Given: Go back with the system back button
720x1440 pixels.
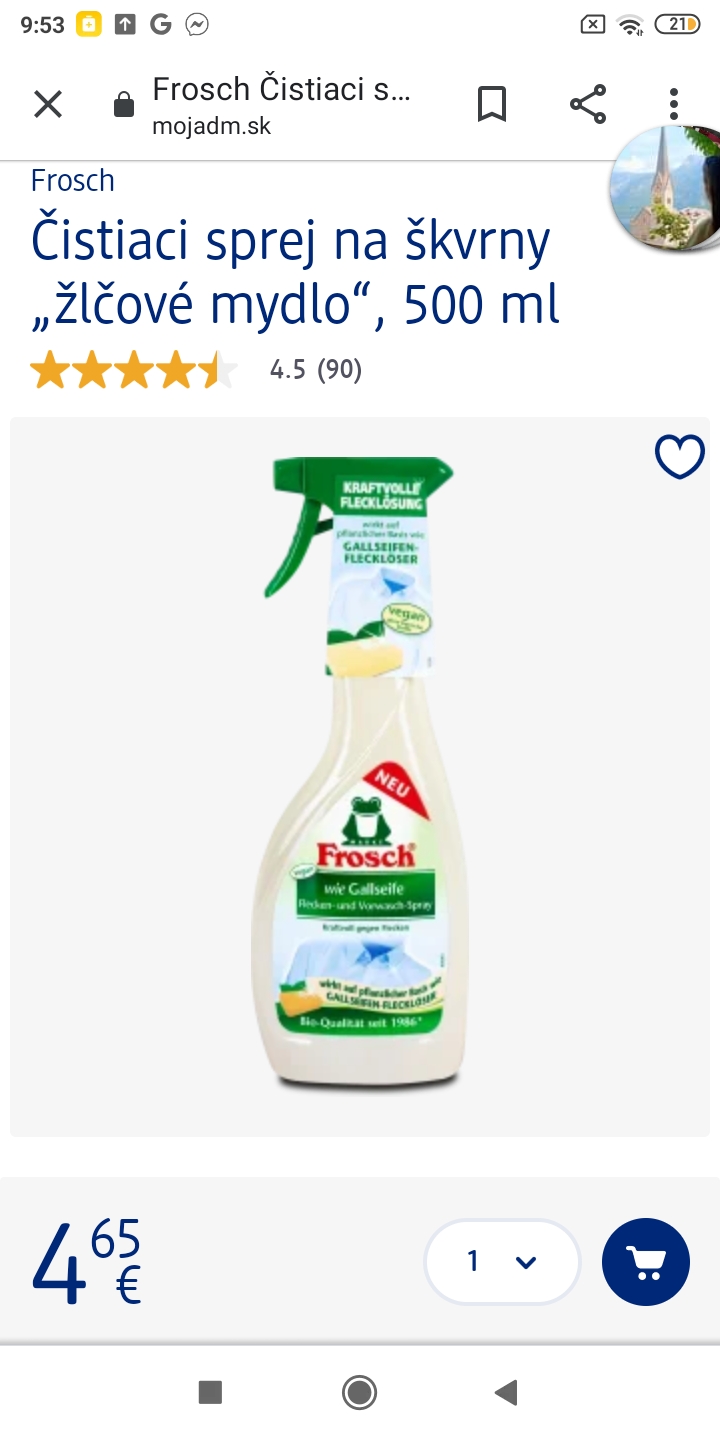Looking at the screenshot, I should [x=507, y=1392].
